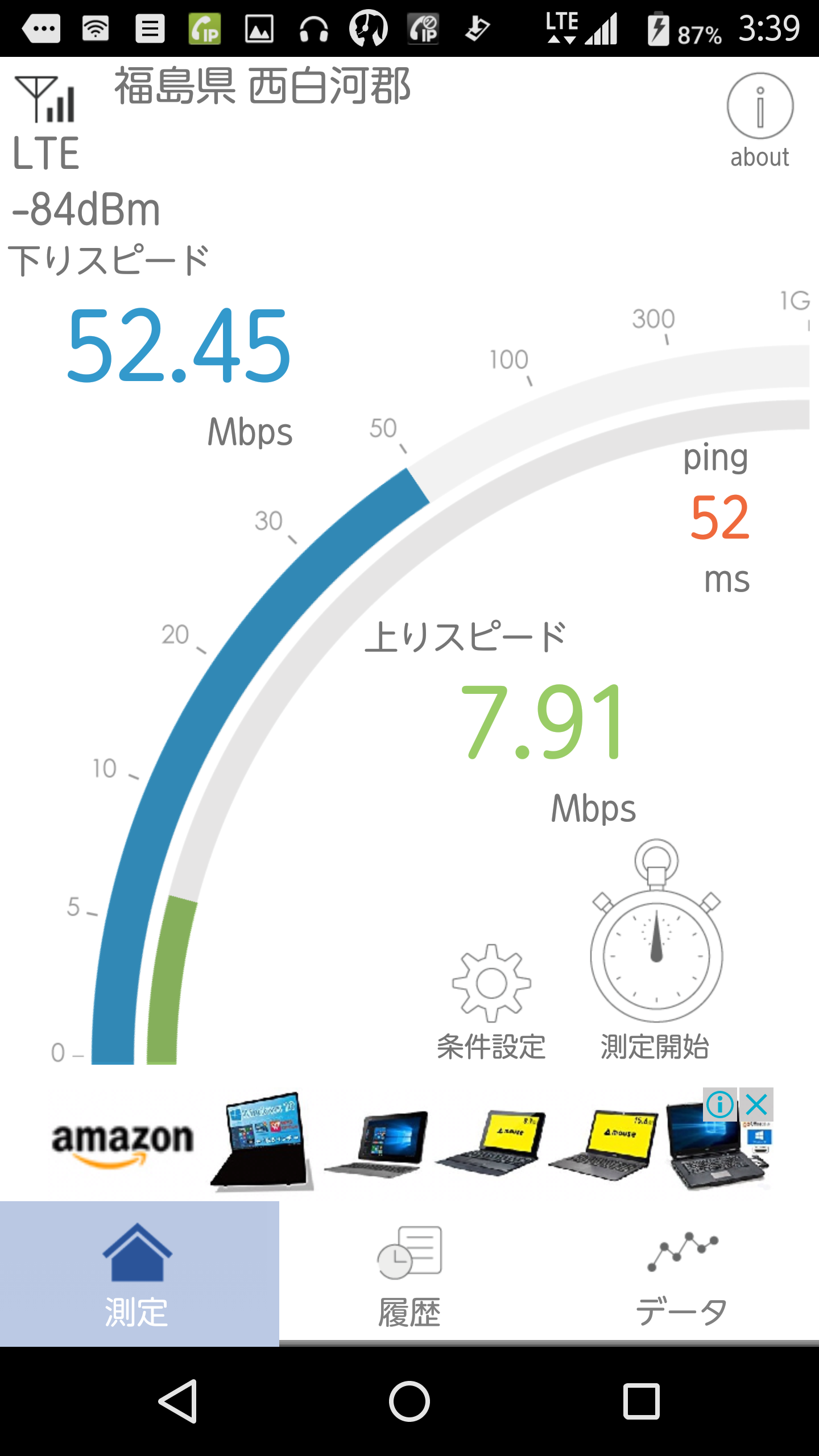Tap the system home button
This screenshot has height=1456, width=819.
[409, 1401]
